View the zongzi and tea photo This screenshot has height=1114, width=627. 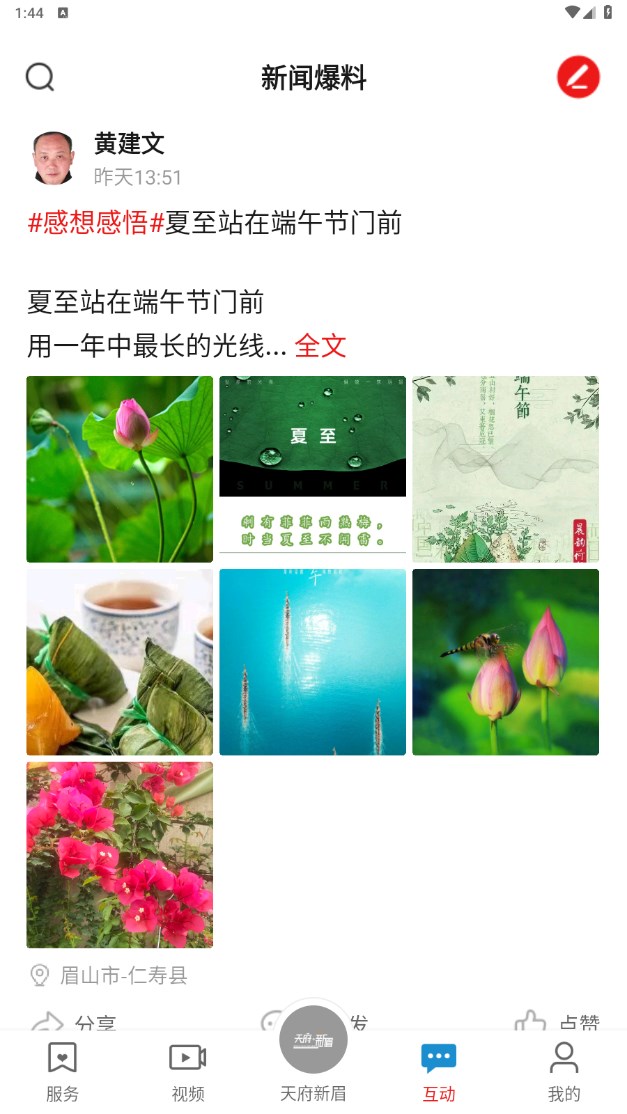click(120, 662)
